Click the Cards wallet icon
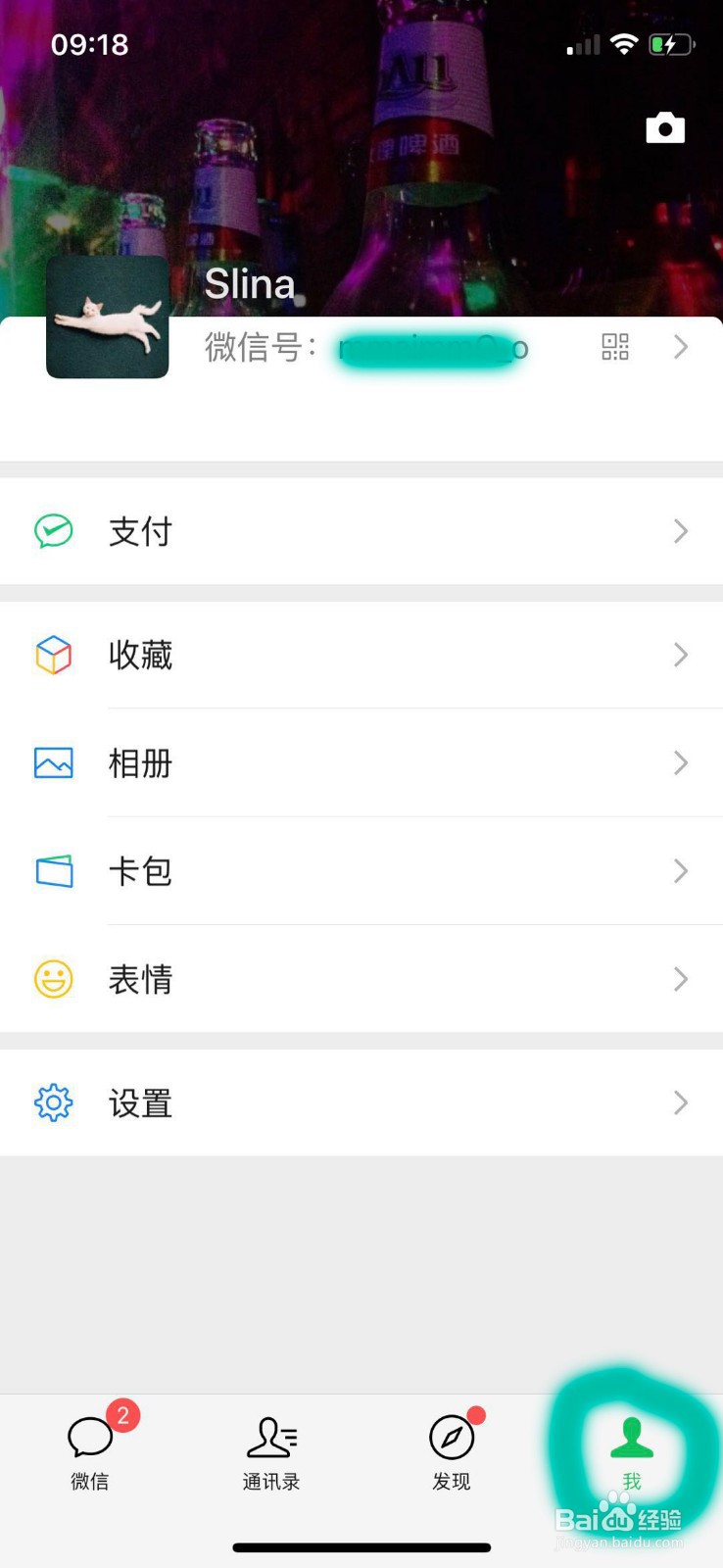Image resolution: width=723 pixels, height=1568 pixels. pos(54,870)
